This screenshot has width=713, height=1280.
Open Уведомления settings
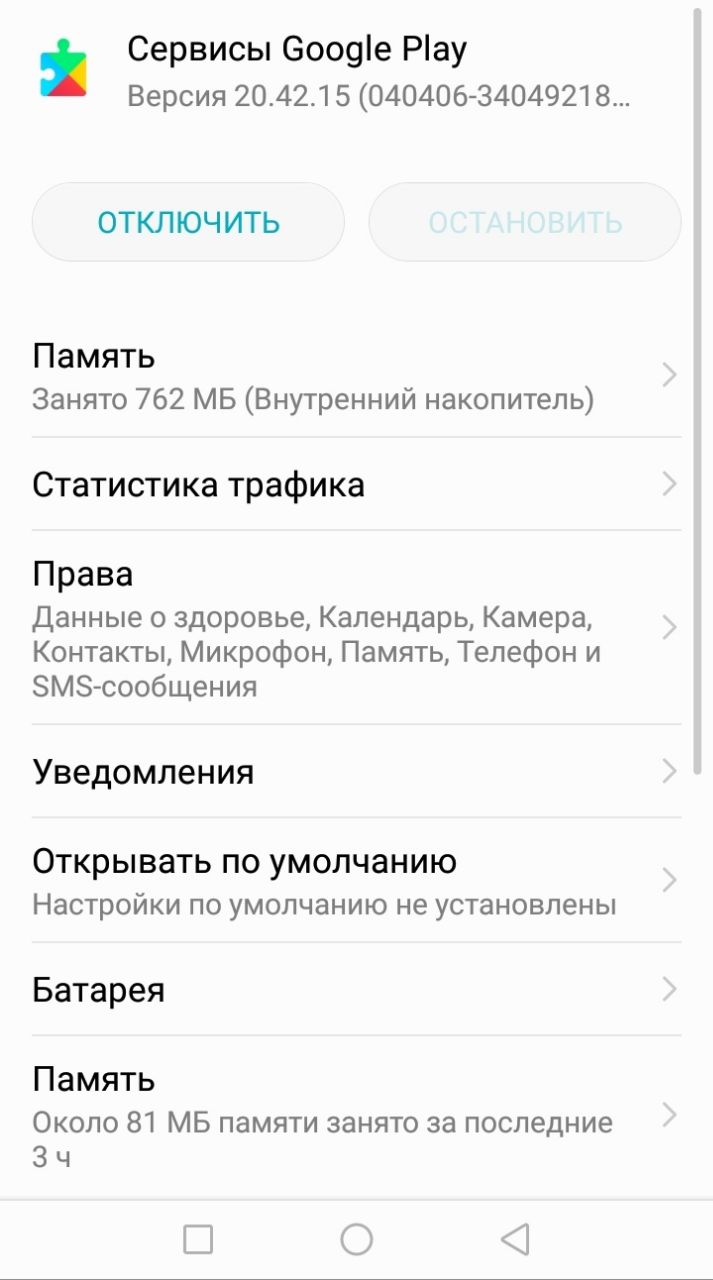[x=356, y=772]
